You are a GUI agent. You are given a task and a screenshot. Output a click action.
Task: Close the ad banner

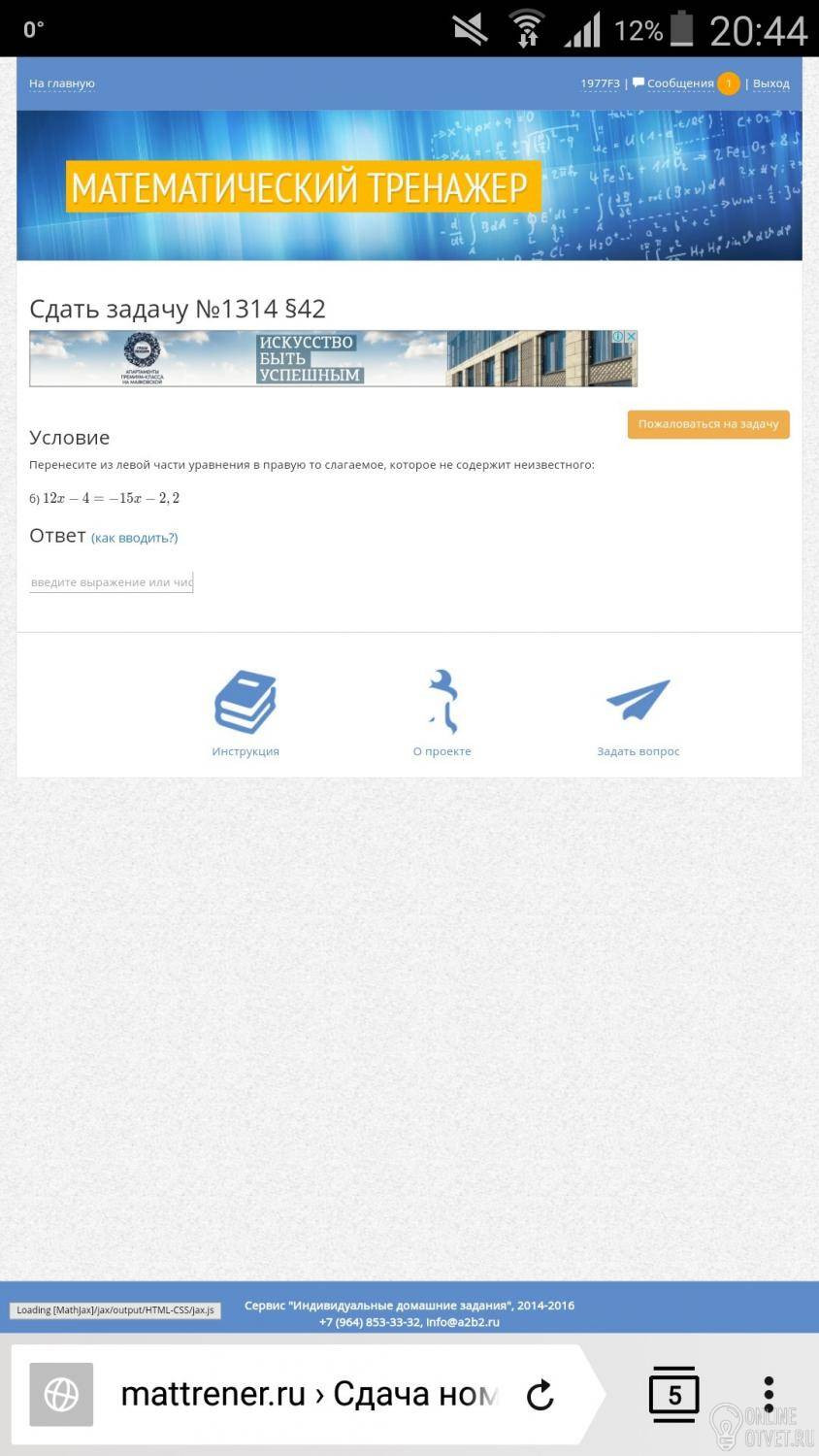coord(631,337)
